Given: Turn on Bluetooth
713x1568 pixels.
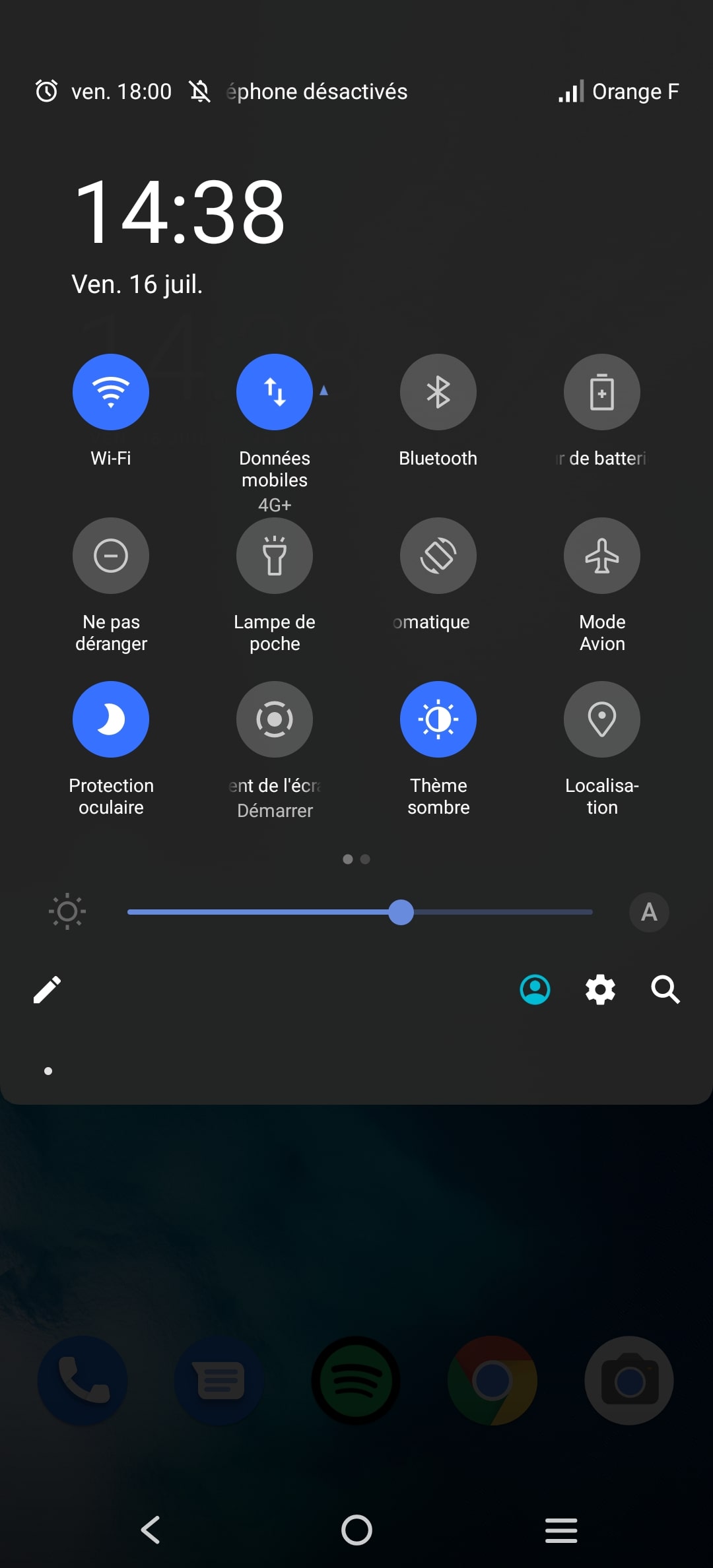Looking at the screenshot, I should point(438,392).
